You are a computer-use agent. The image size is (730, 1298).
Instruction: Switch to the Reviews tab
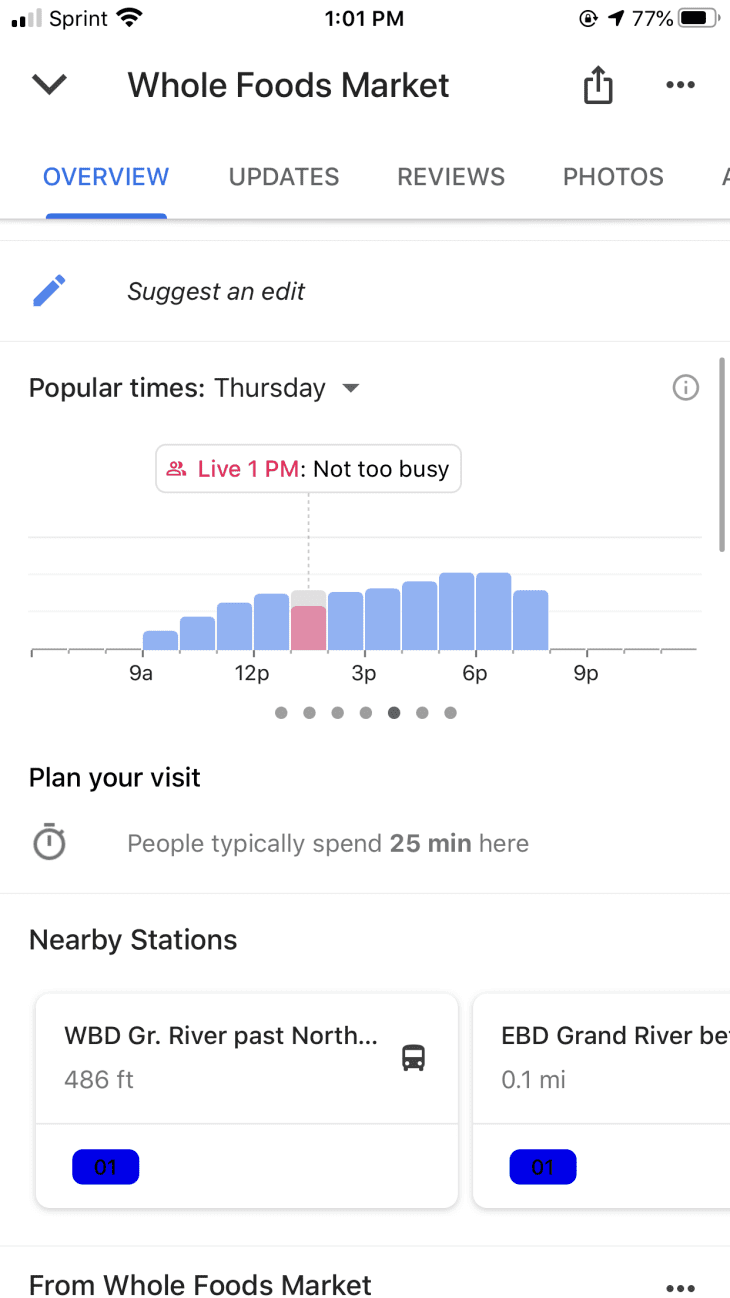[x=451, y=177]
